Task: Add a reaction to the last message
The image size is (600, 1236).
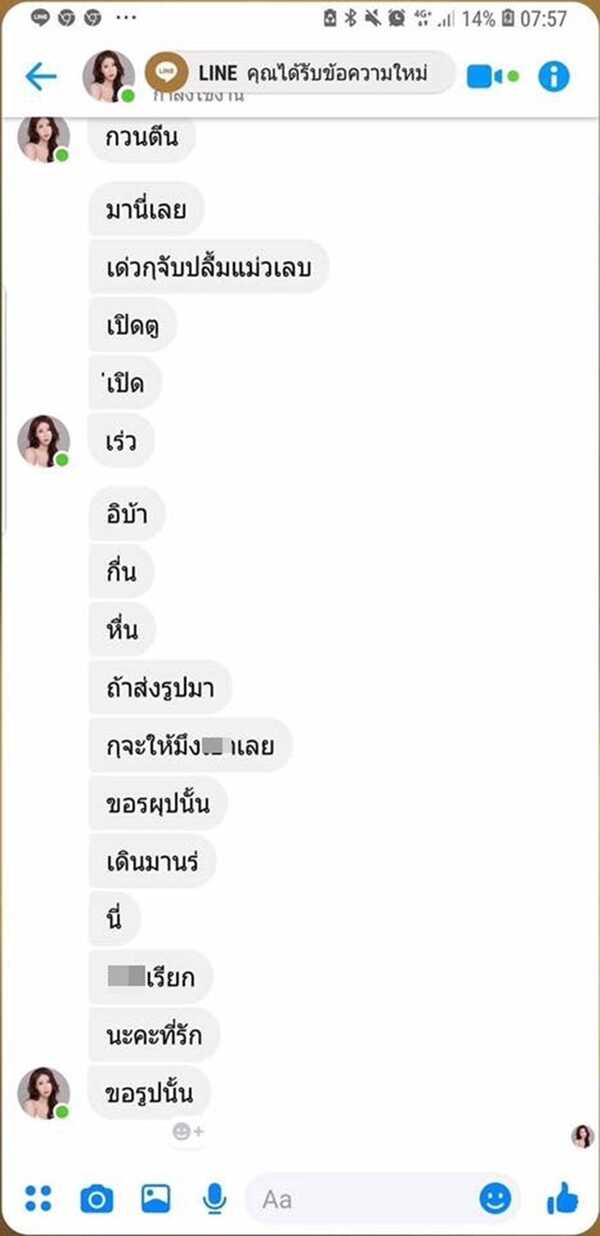Action: (187, 1132)
